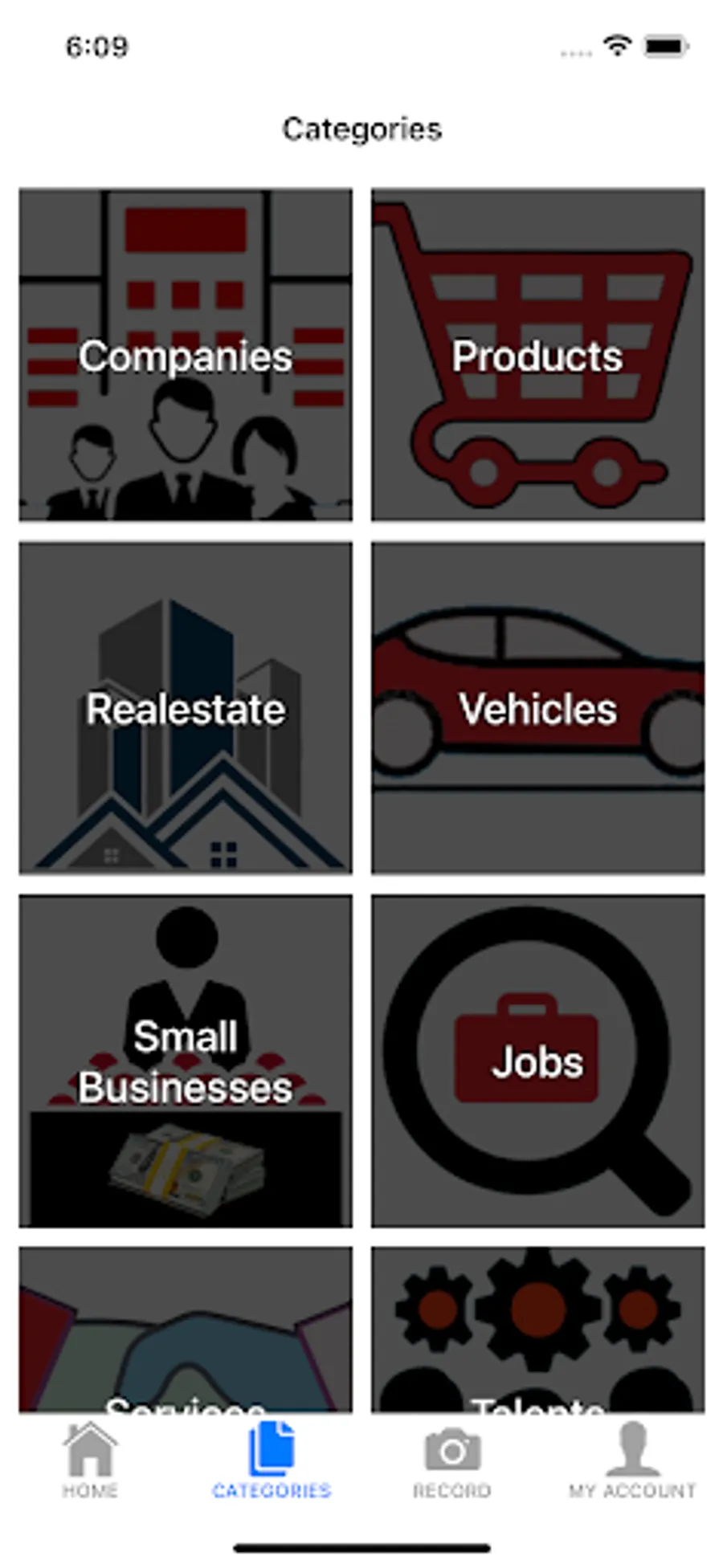Open Small Businesses category

point(186,1061)
